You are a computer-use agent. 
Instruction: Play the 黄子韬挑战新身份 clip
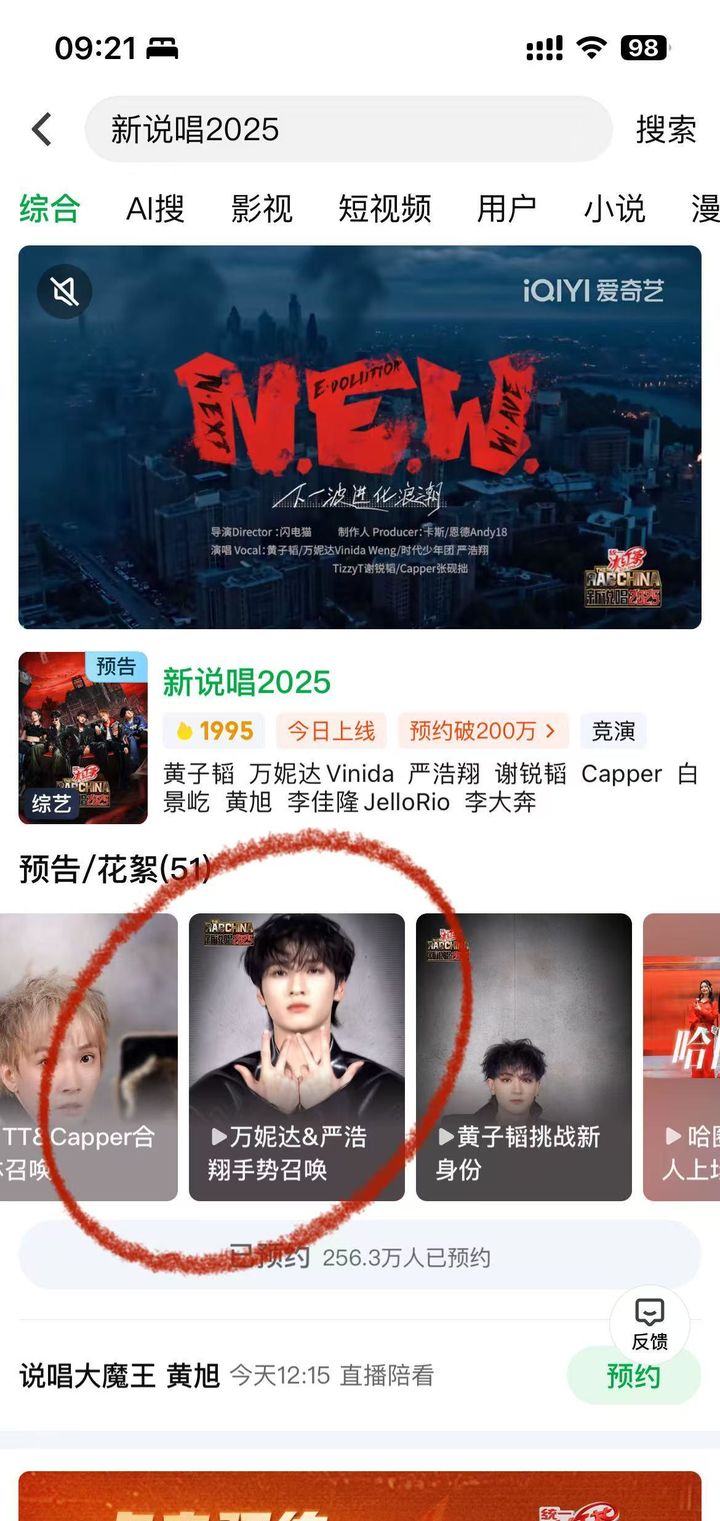pyautogui.click(x=524, y=1056)
